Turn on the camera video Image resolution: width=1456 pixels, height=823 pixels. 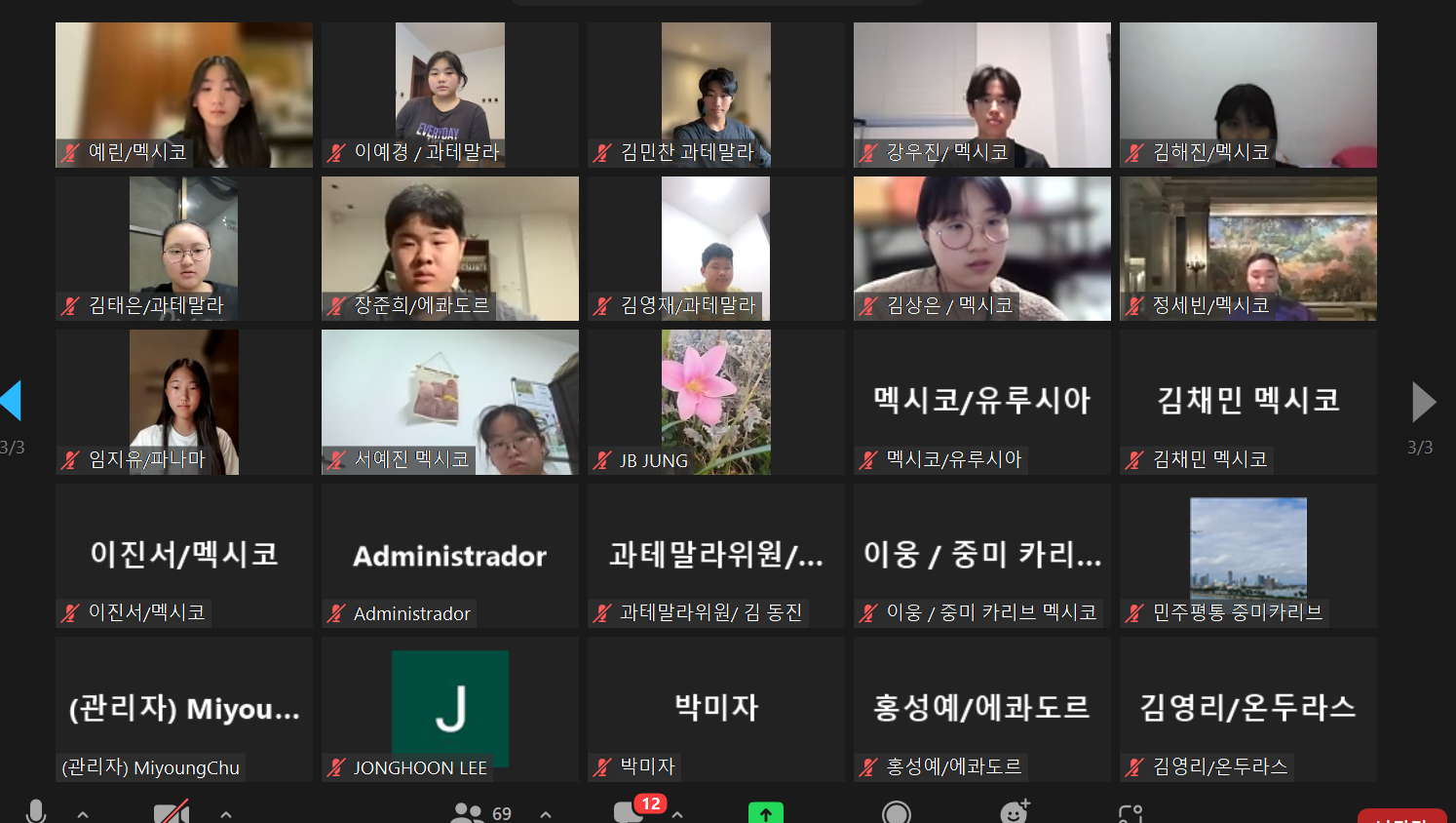(171, 812)
